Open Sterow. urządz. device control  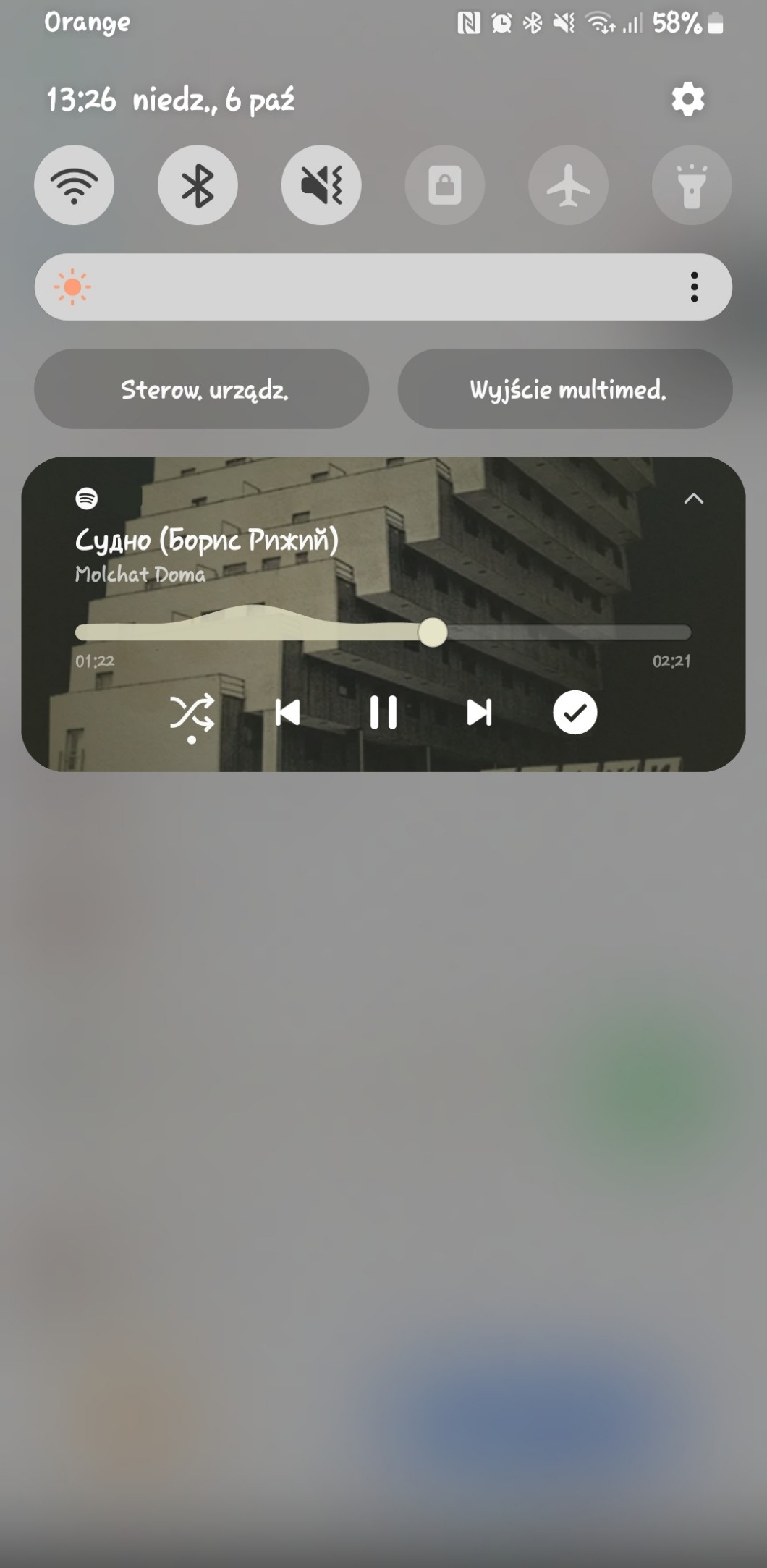point(202,389)
